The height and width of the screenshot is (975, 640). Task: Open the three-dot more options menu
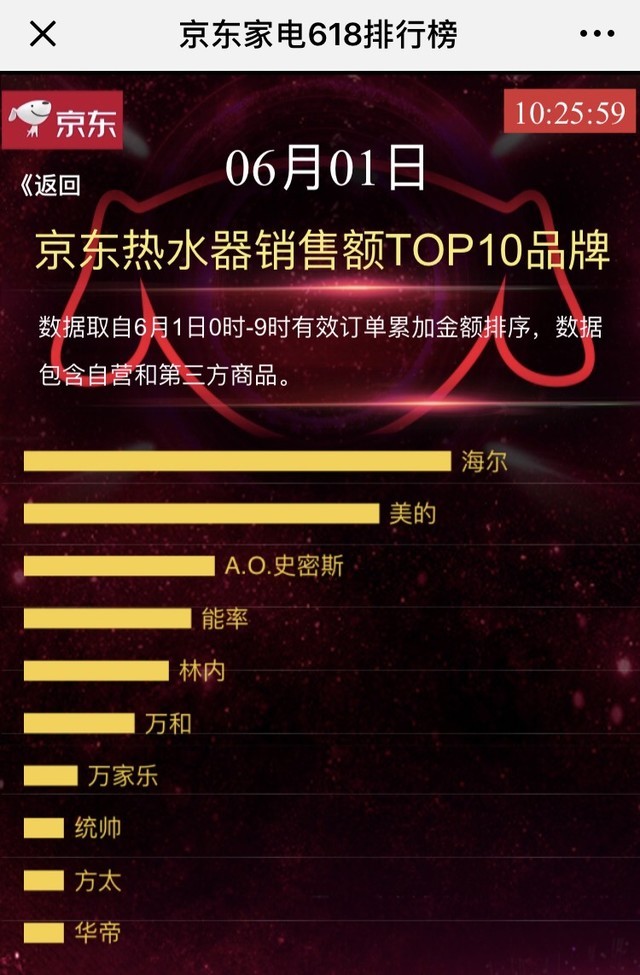click(596, 35)
